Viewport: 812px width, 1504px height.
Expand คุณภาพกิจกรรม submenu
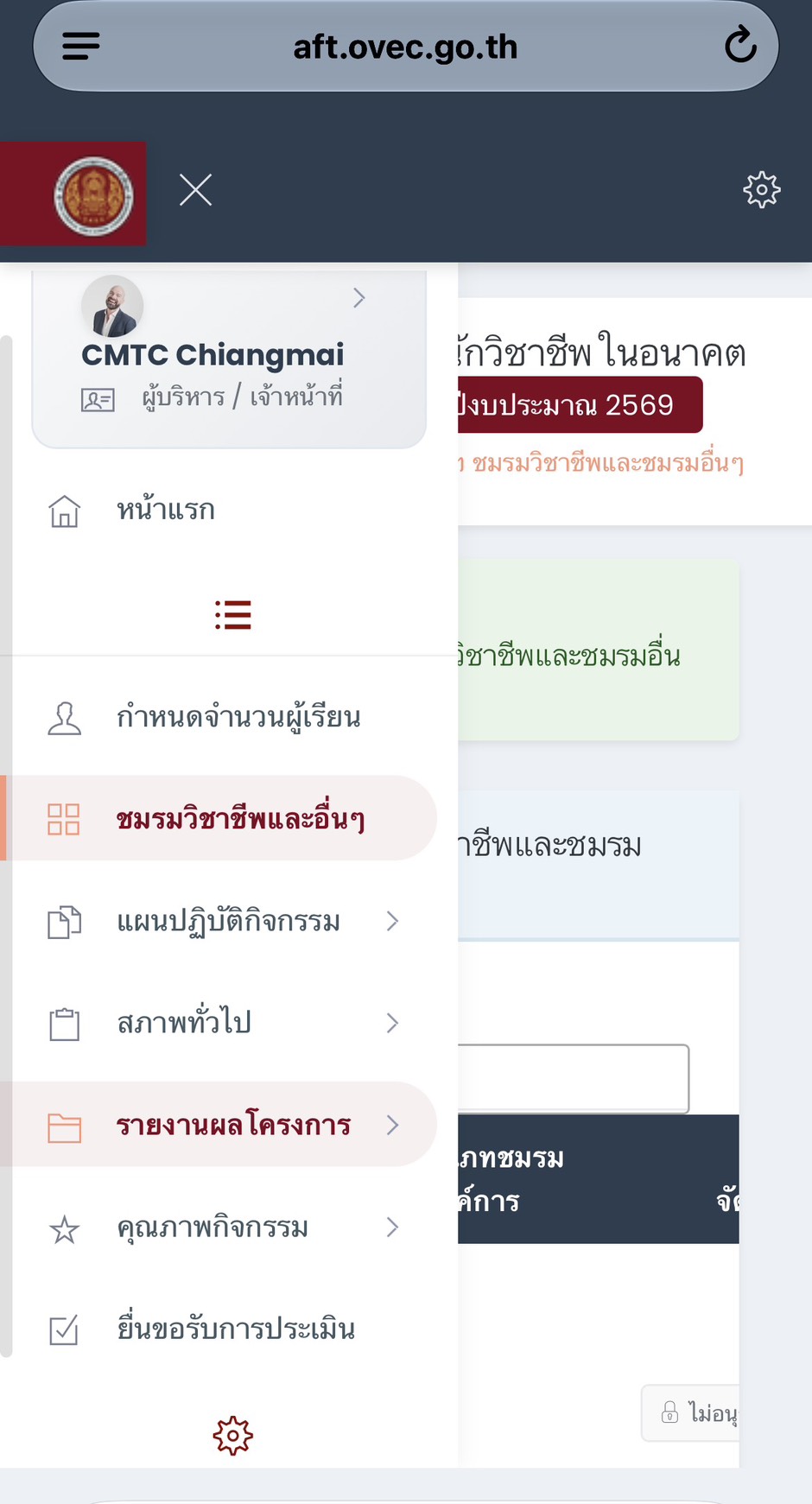(225, 1227)
